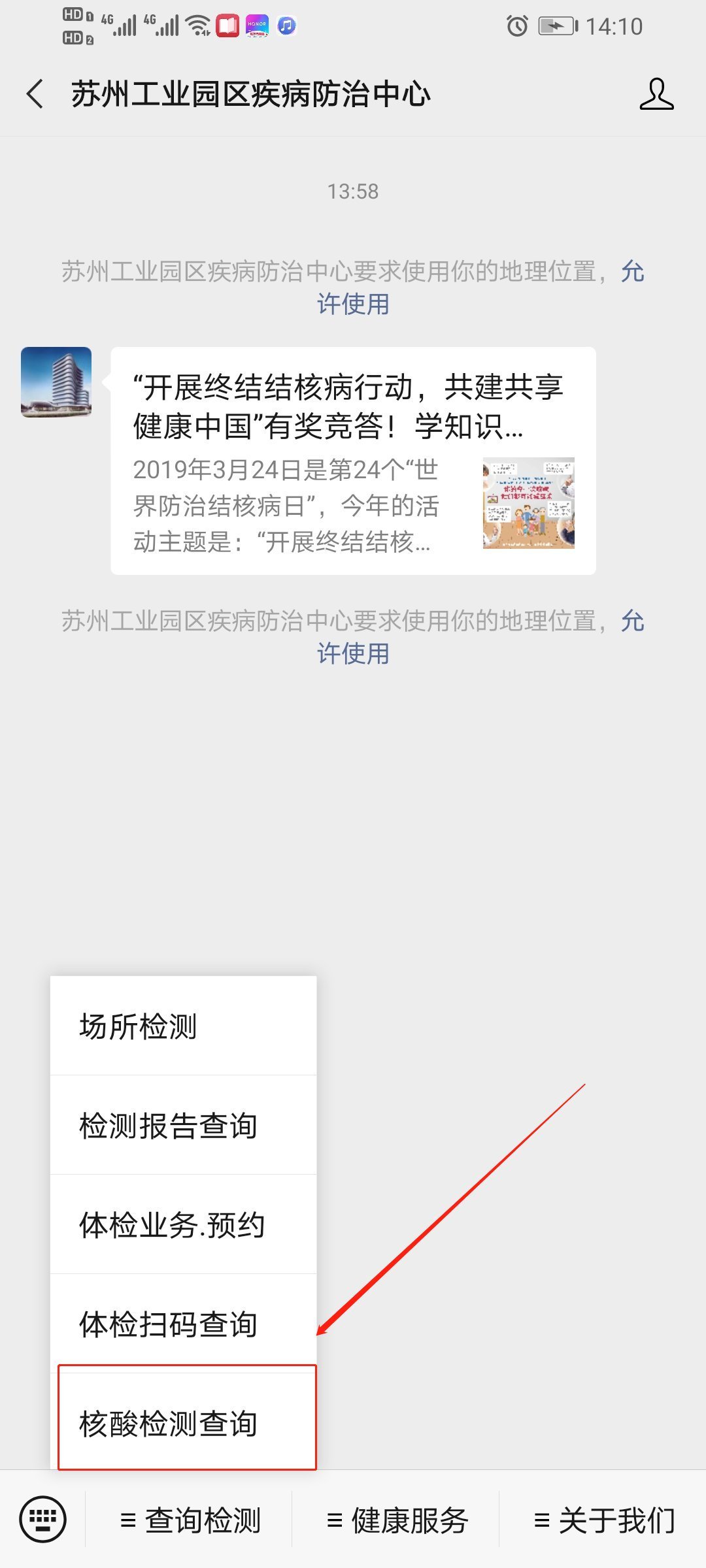This screenshot has width=706, height=1568.
Task: Open 检测报告查询
Action: pos(183,1126)
